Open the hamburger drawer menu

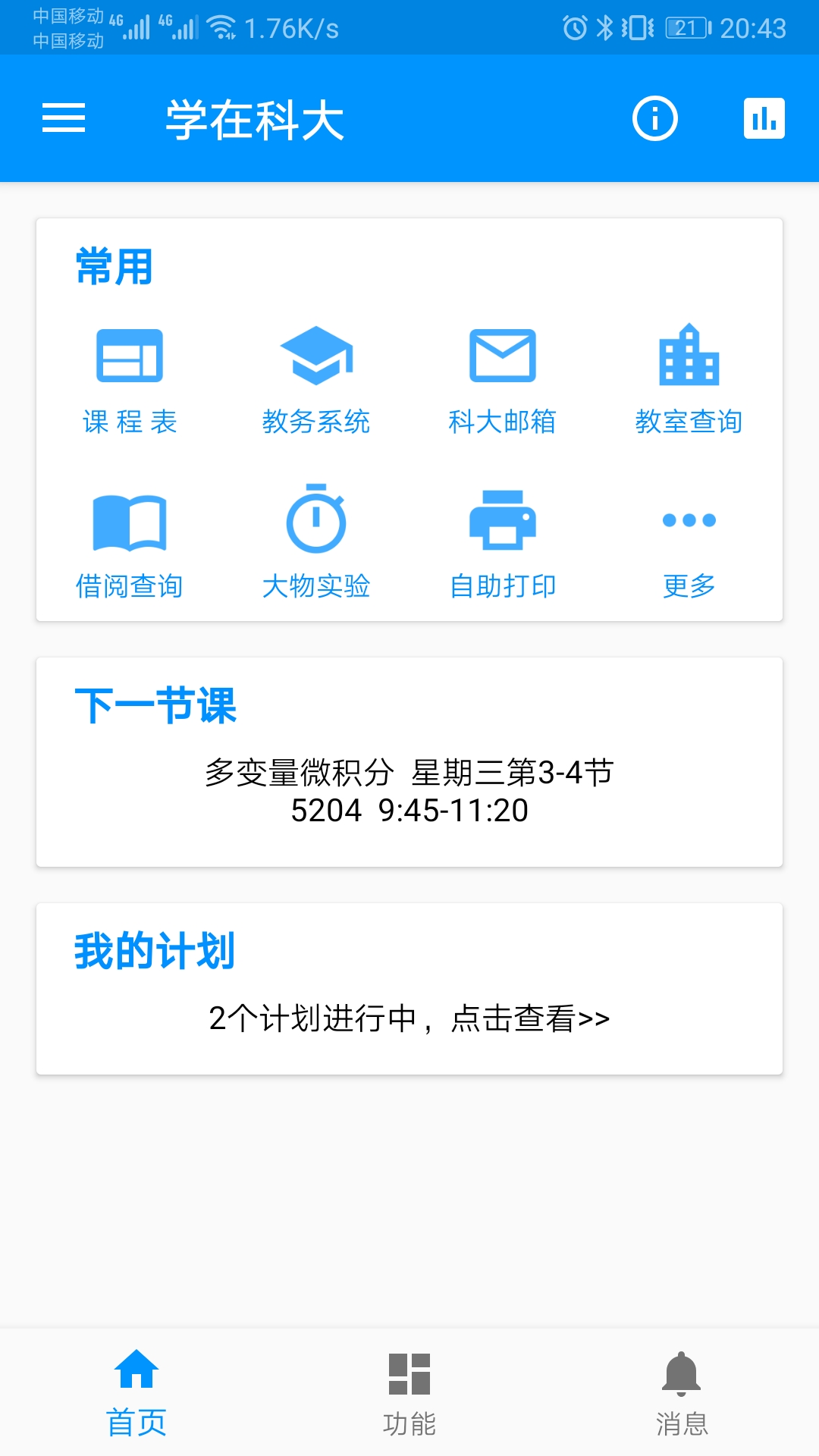click(x=64, y=118)
